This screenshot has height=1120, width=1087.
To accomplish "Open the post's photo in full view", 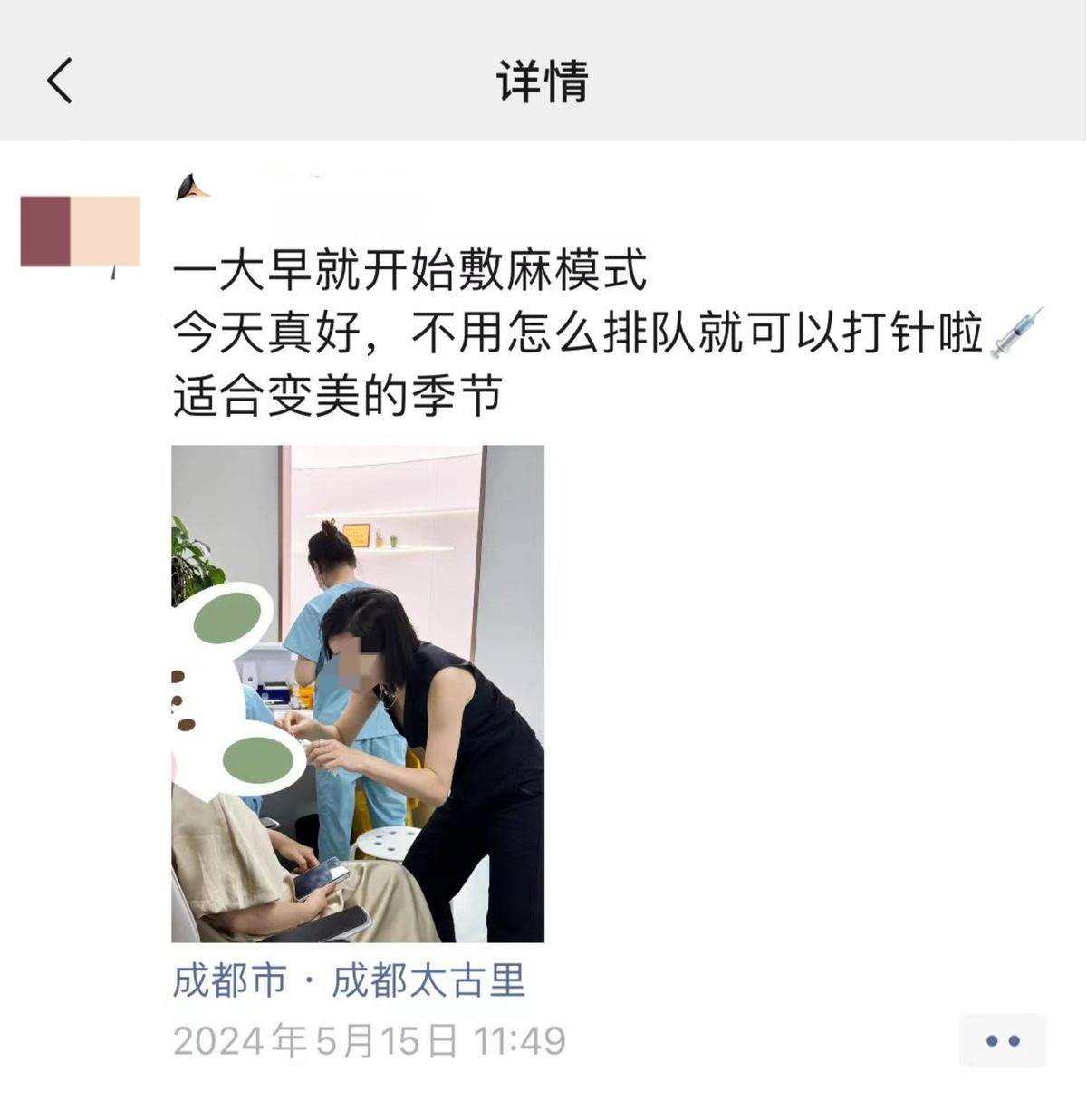I will [358, 693].
